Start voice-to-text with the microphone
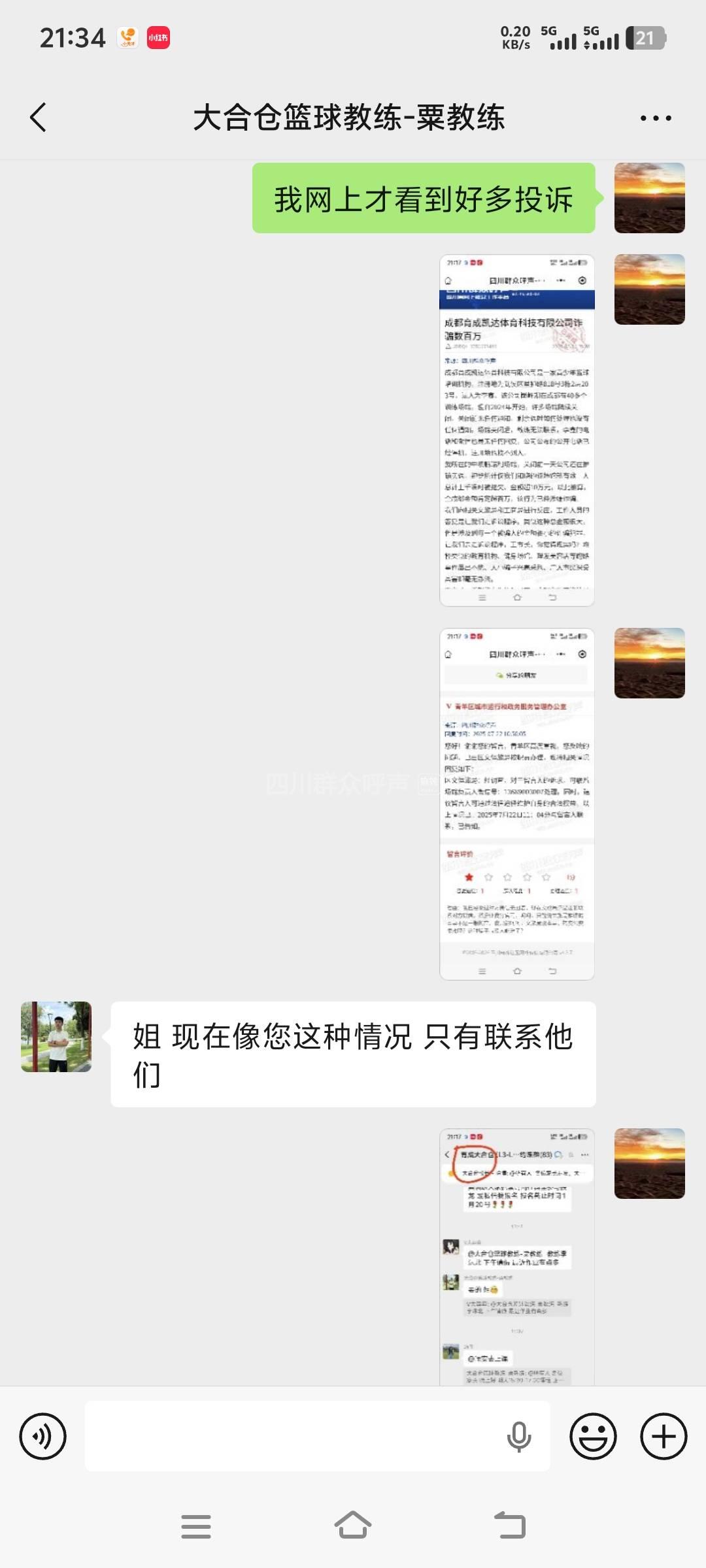This screenshot has height=1568, width=706. point(519,1436)
